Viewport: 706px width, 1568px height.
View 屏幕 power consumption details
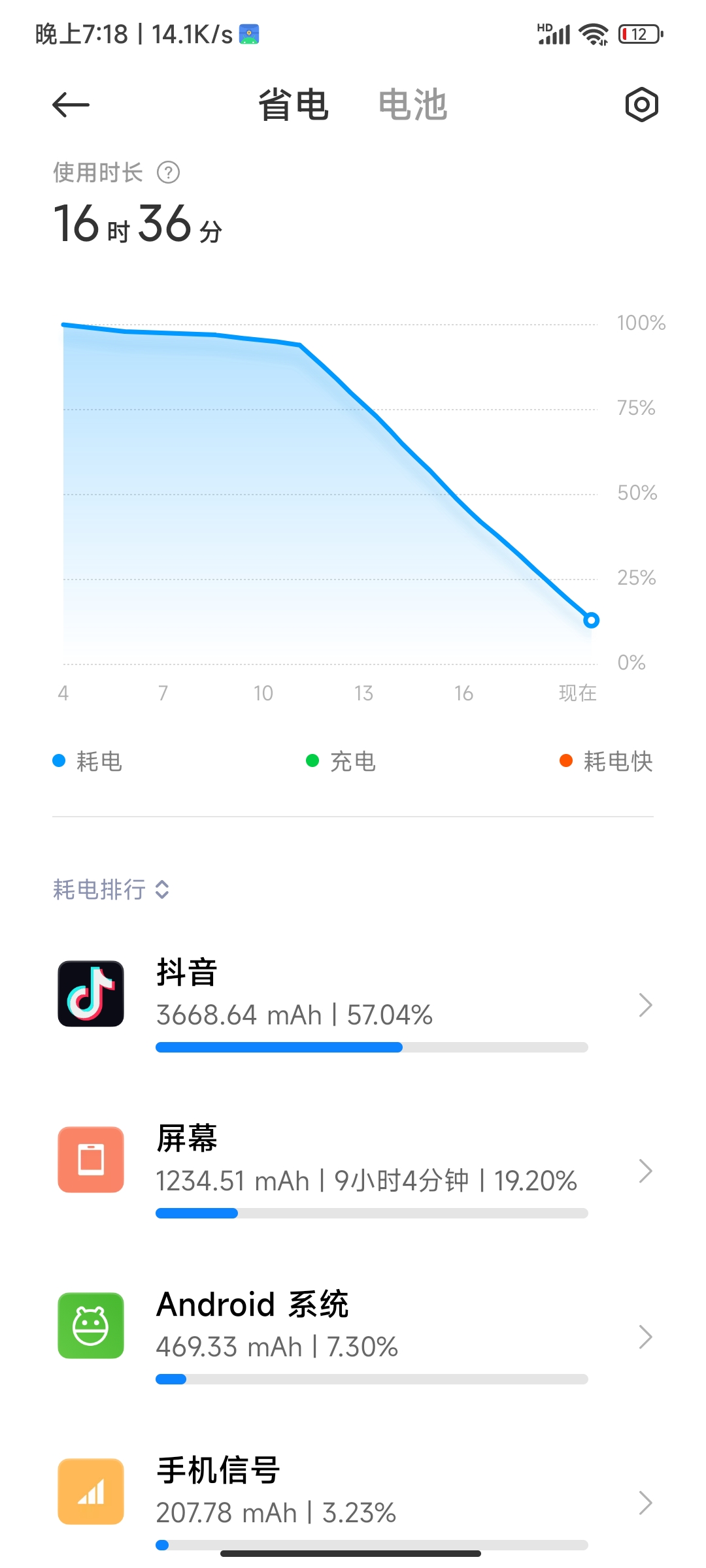353,1170
